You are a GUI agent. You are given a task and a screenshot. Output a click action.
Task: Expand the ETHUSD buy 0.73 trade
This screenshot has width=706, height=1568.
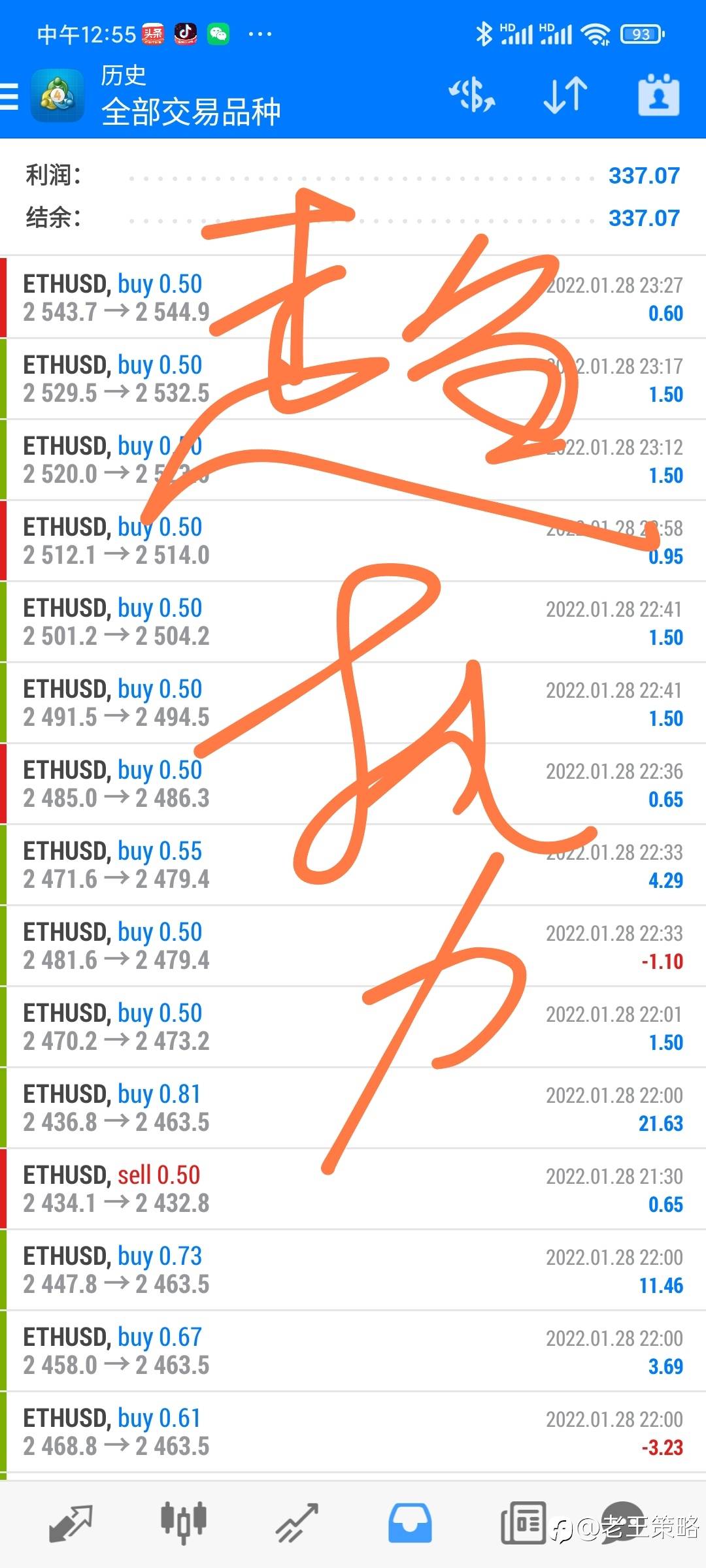coord(353,1270)
